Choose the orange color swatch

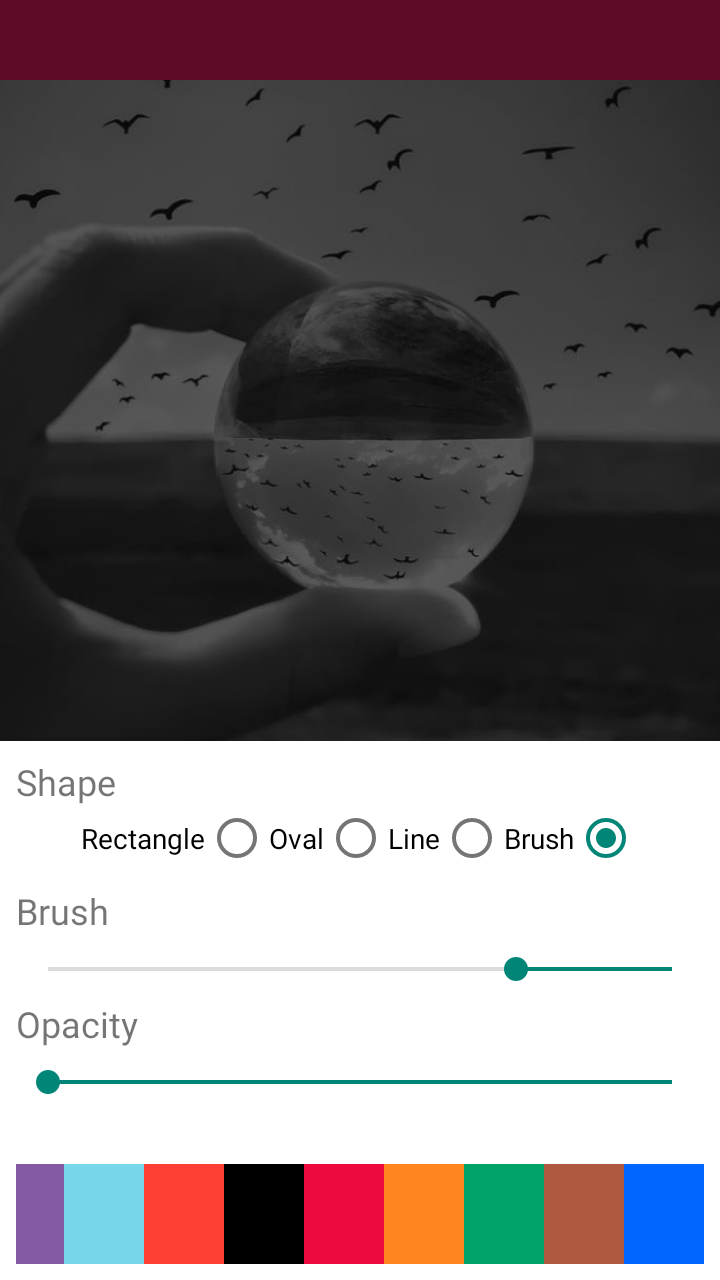coord(424,1214)
